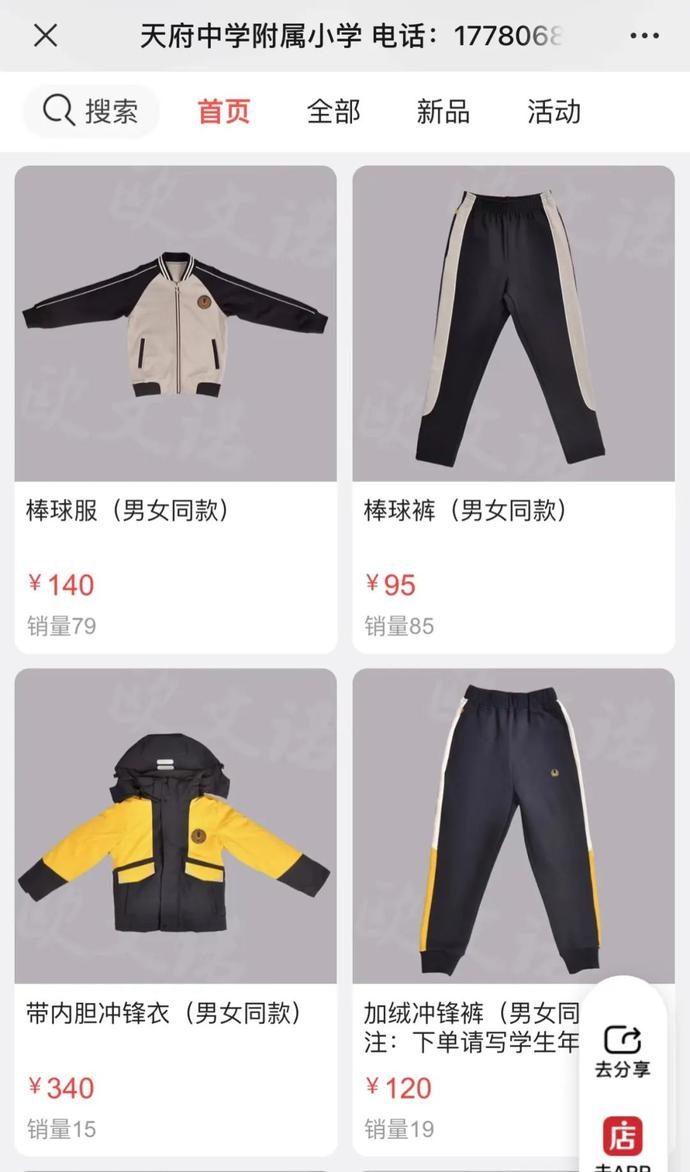
Task: Open the three-dot overflow menu
Action: [x=644, y=36]
